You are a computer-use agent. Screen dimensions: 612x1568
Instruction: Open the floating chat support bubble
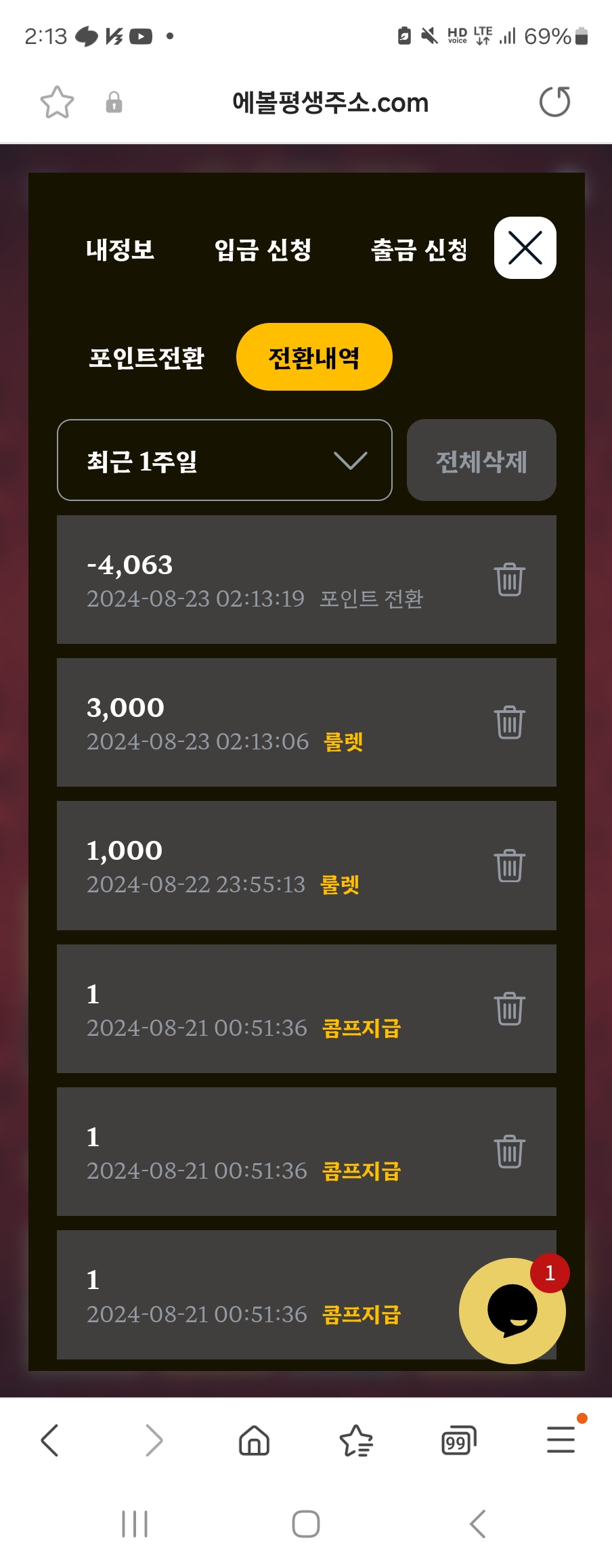512,1310
